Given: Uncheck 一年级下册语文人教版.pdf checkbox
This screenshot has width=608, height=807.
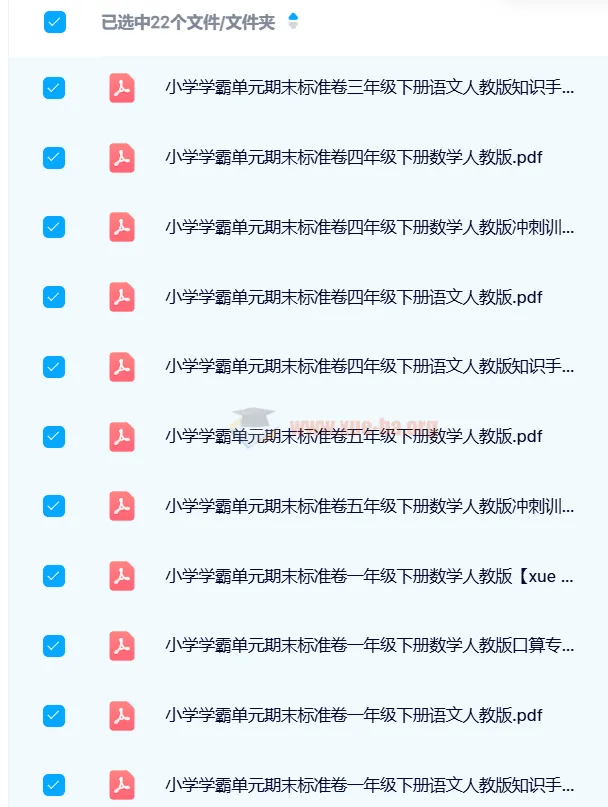Looking at the screenshot, I should coord(54,716).
